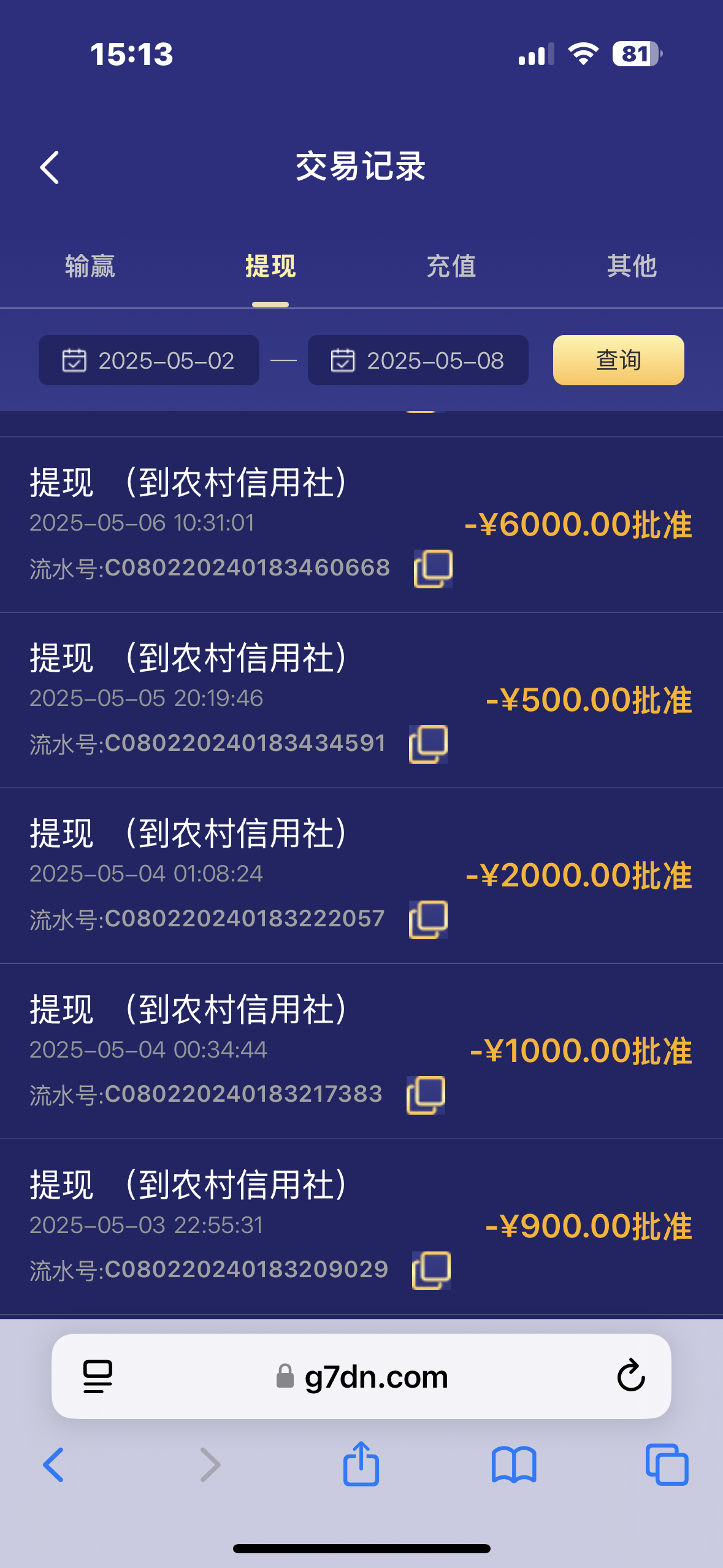Show all open Safari tabs
723x1568 pixels.
pos(667,1464)
